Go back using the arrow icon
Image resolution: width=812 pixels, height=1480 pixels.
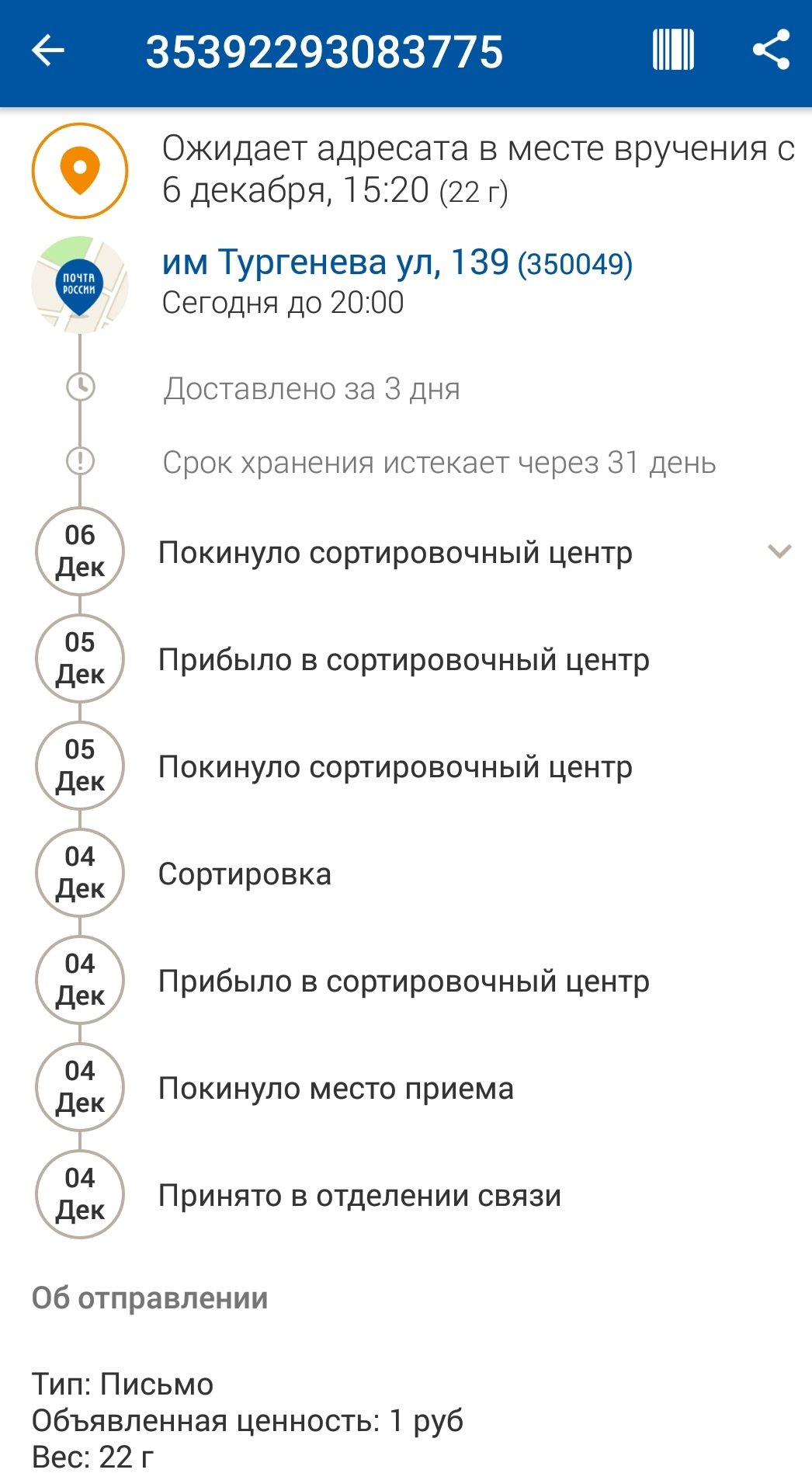(x=48, y=51)
